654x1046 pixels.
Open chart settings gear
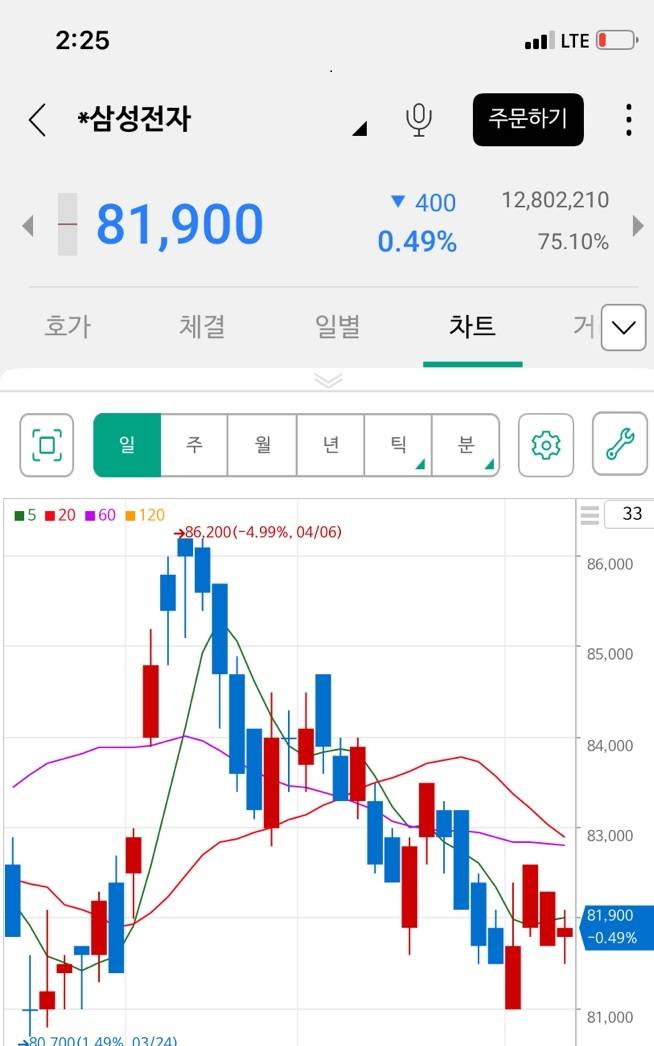[x=546, y=445]
